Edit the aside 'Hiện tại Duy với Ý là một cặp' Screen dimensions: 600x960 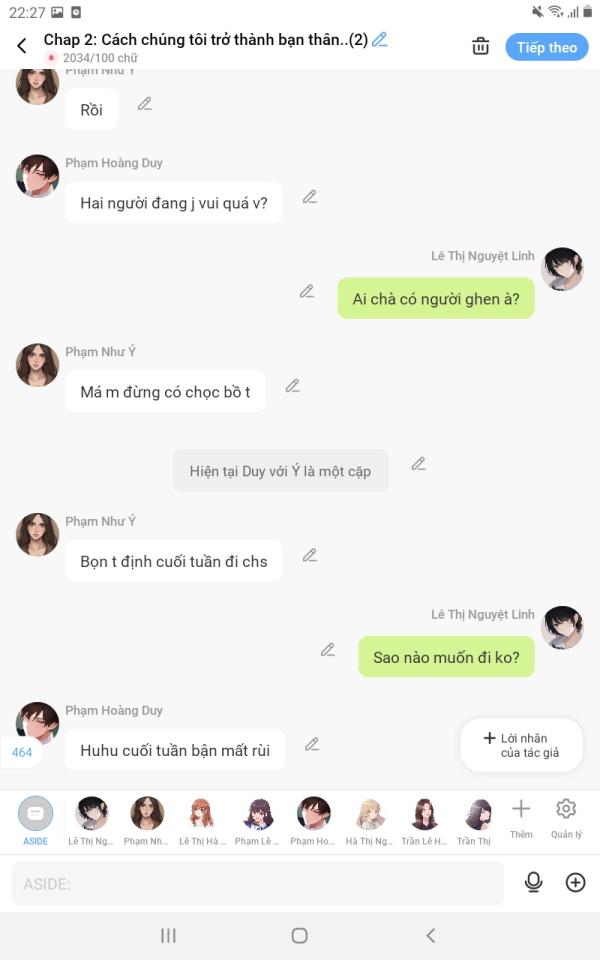point(419,464)
